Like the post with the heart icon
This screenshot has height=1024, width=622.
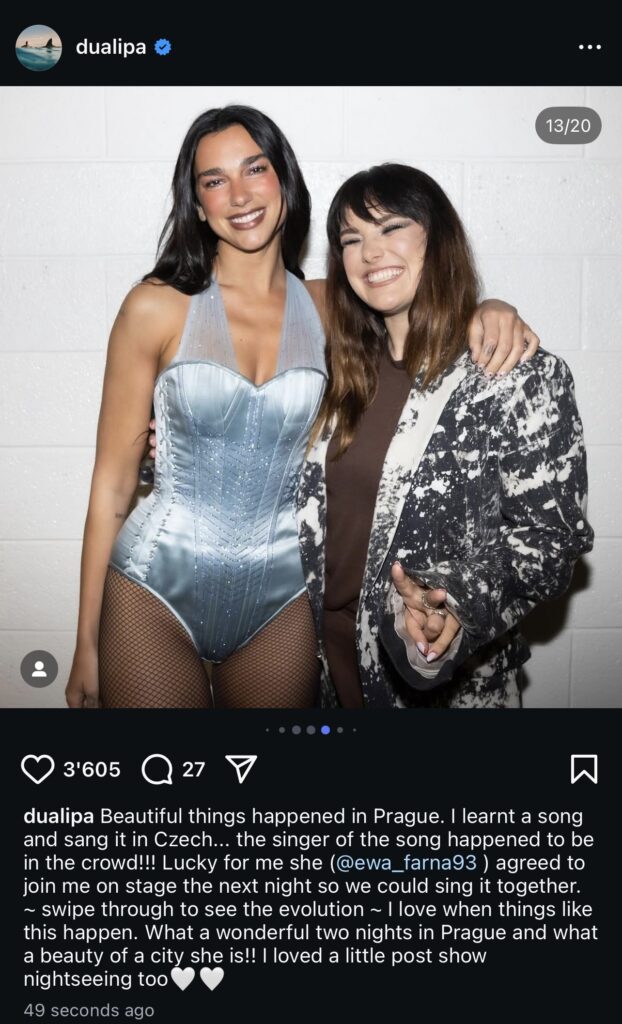38,769
